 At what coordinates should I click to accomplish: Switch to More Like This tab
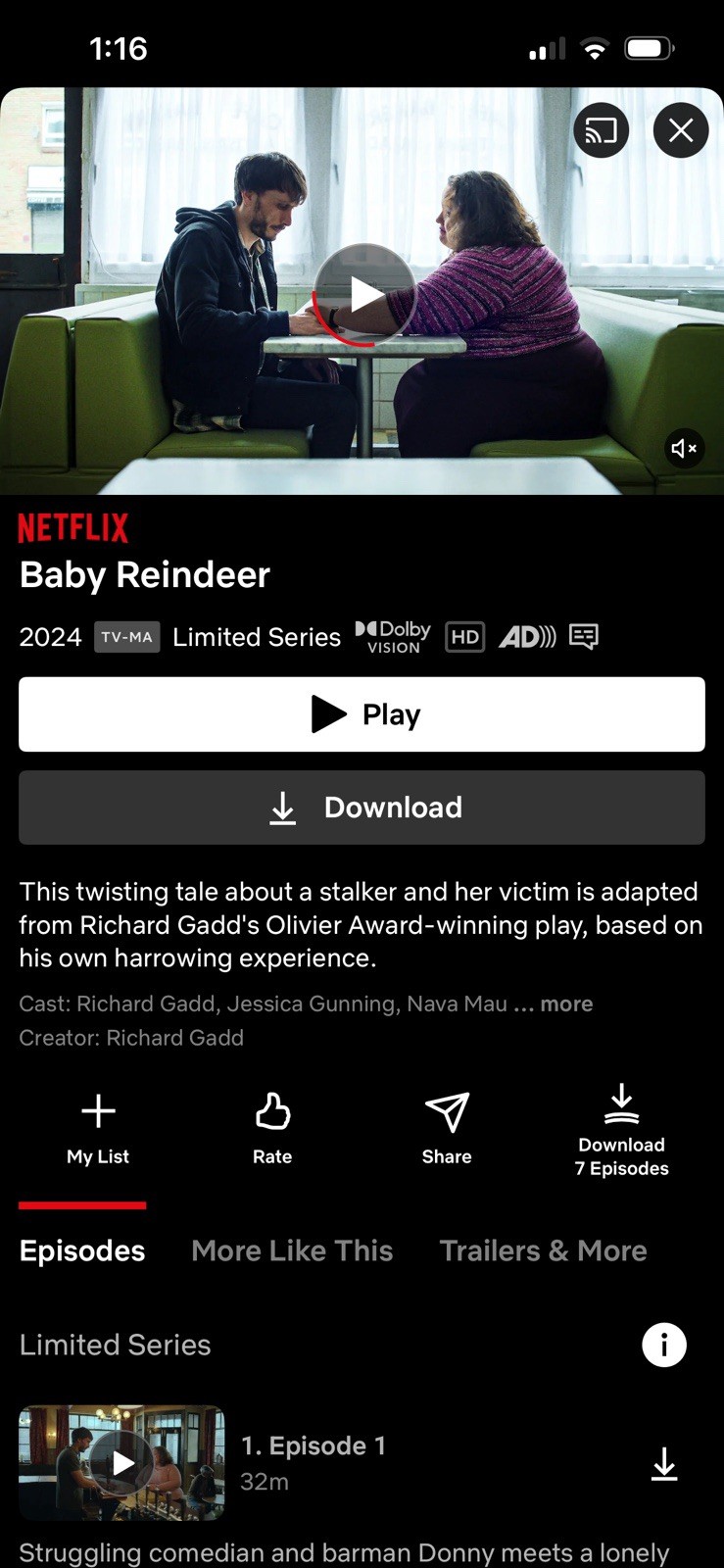tap(292, 1250)
